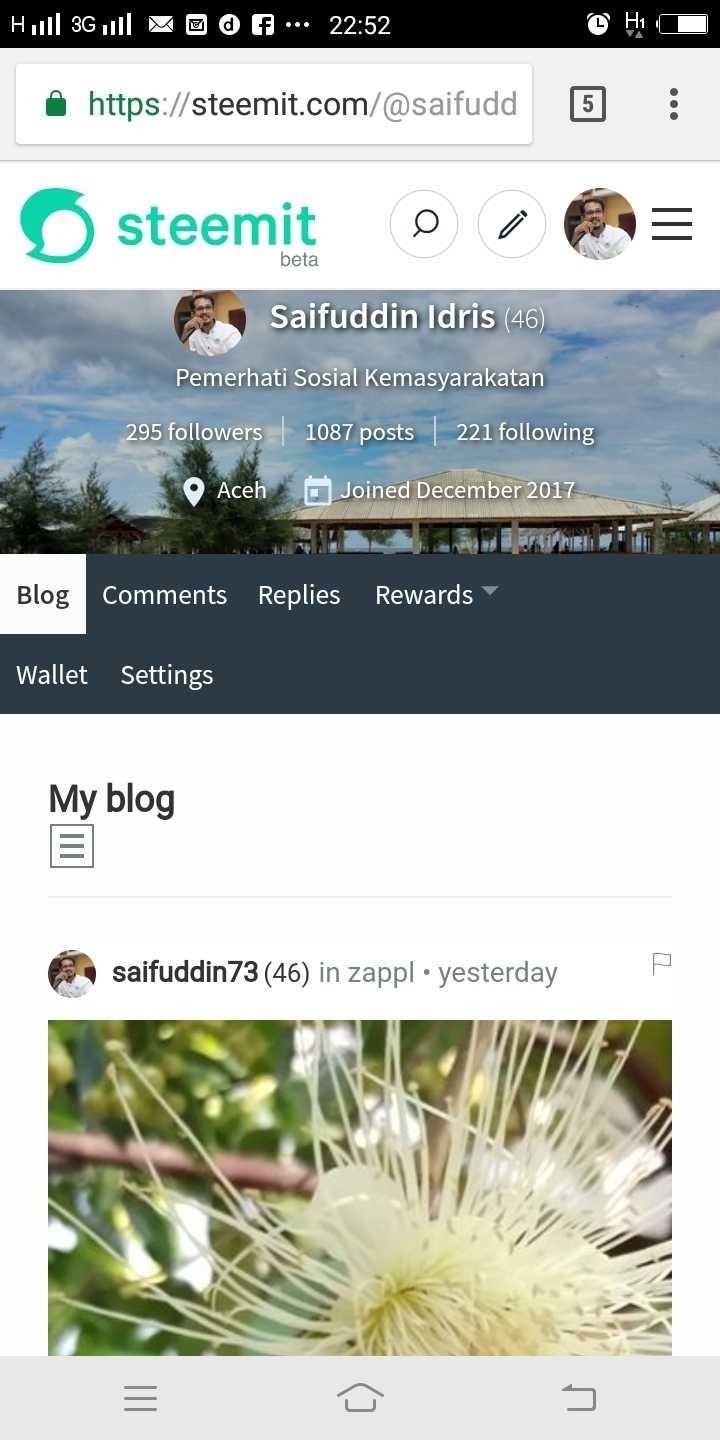This screenshot has height=1440, width=720.
Task: Tap the browser address bar
Action: [274, 104]
